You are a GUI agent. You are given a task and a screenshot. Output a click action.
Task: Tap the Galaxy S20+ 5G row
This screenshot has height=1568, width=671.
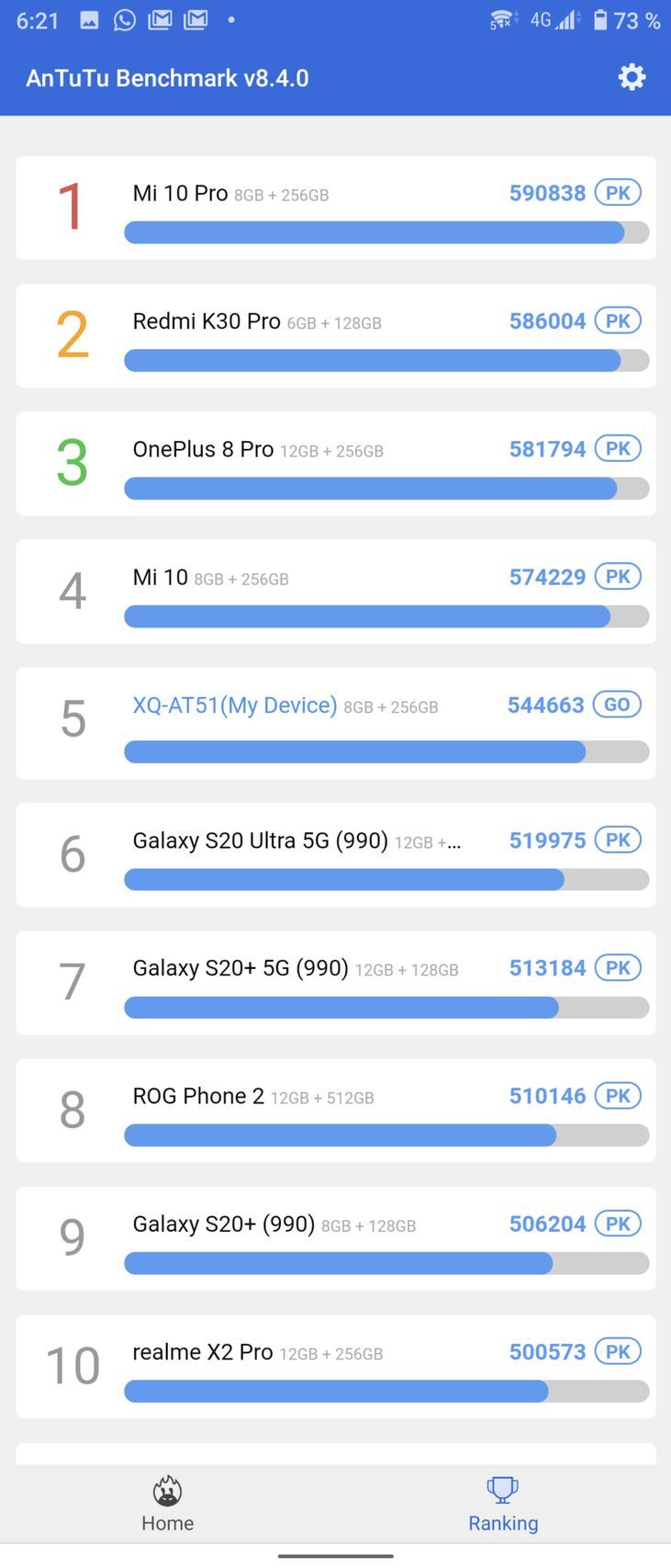coord(335,983)
